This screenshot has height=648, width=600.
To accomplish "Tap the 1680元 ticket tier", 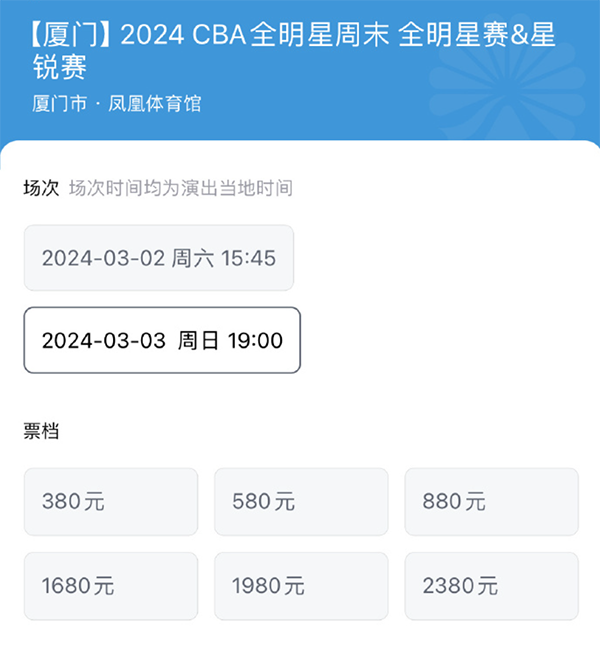I will coord(111,586).
